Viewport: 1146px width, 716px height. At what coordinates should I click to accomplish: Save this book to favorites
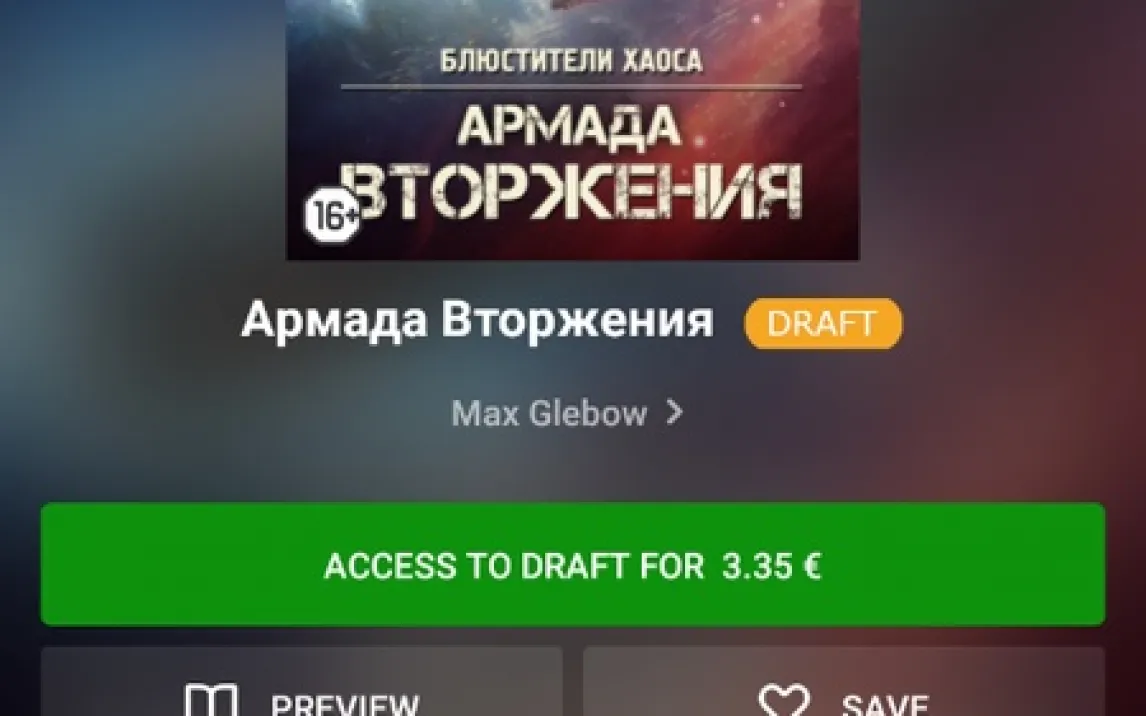[x=843, y=690]
